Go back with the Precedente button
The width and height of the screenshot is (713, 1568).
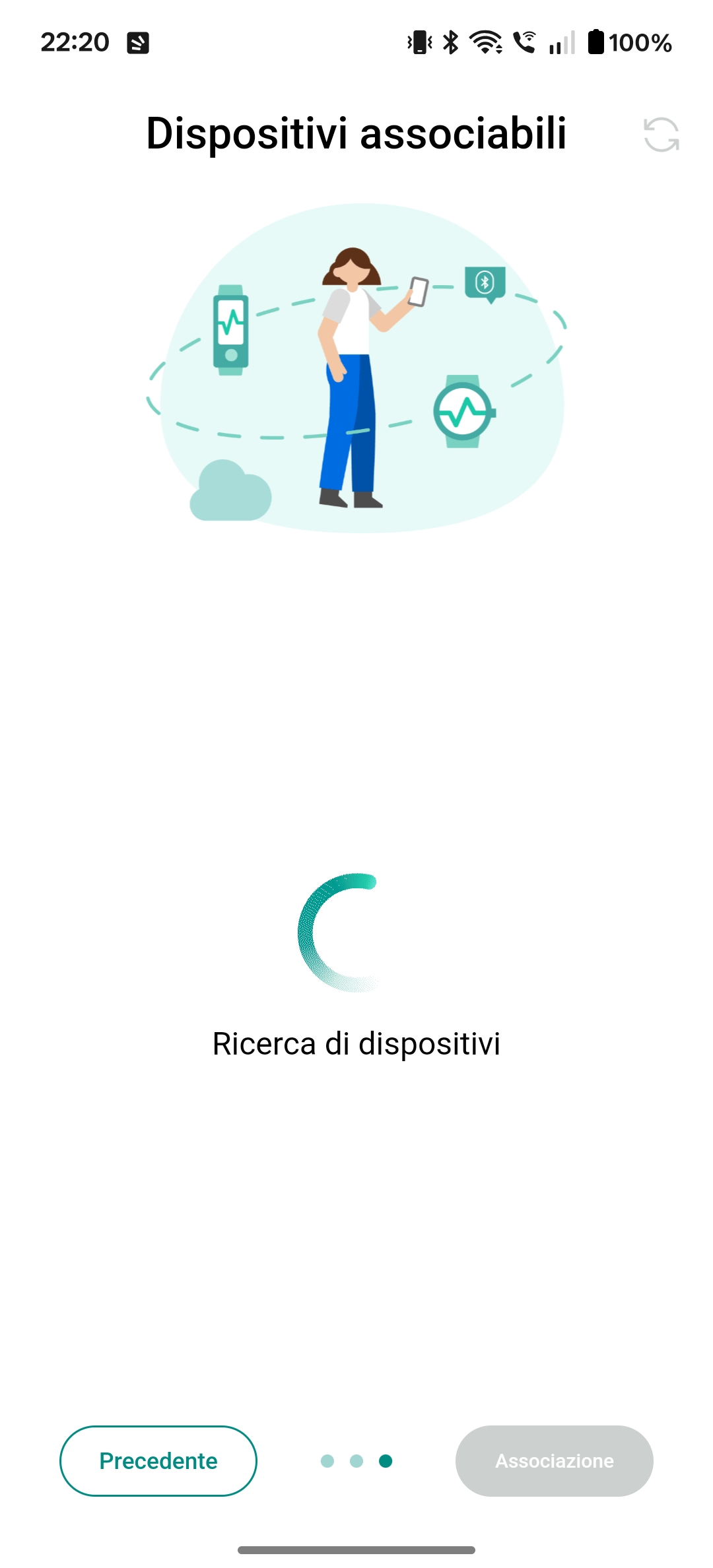coord(158,1460)
